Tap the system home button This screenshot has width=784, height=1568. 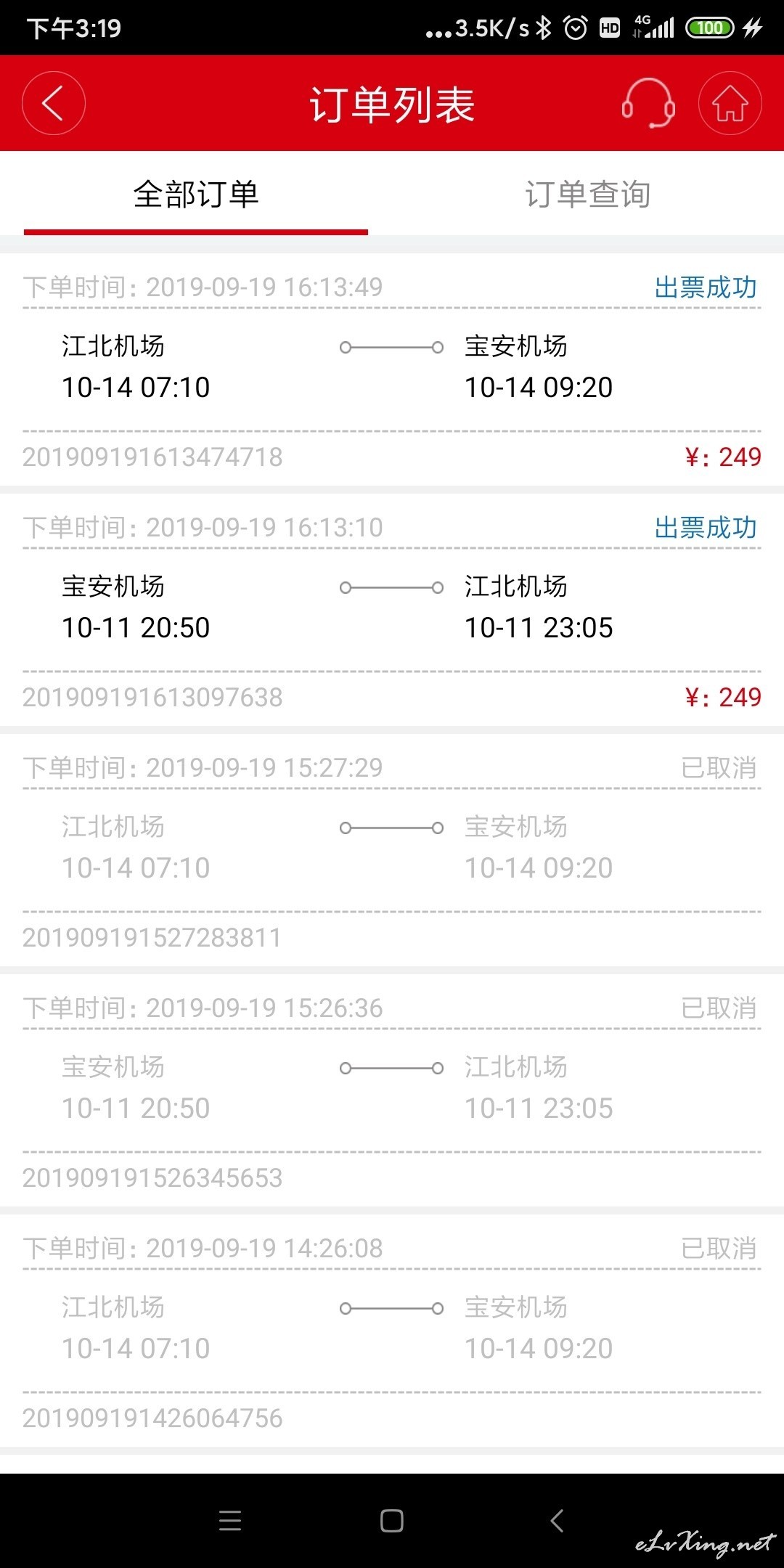tap(392, 1521)
